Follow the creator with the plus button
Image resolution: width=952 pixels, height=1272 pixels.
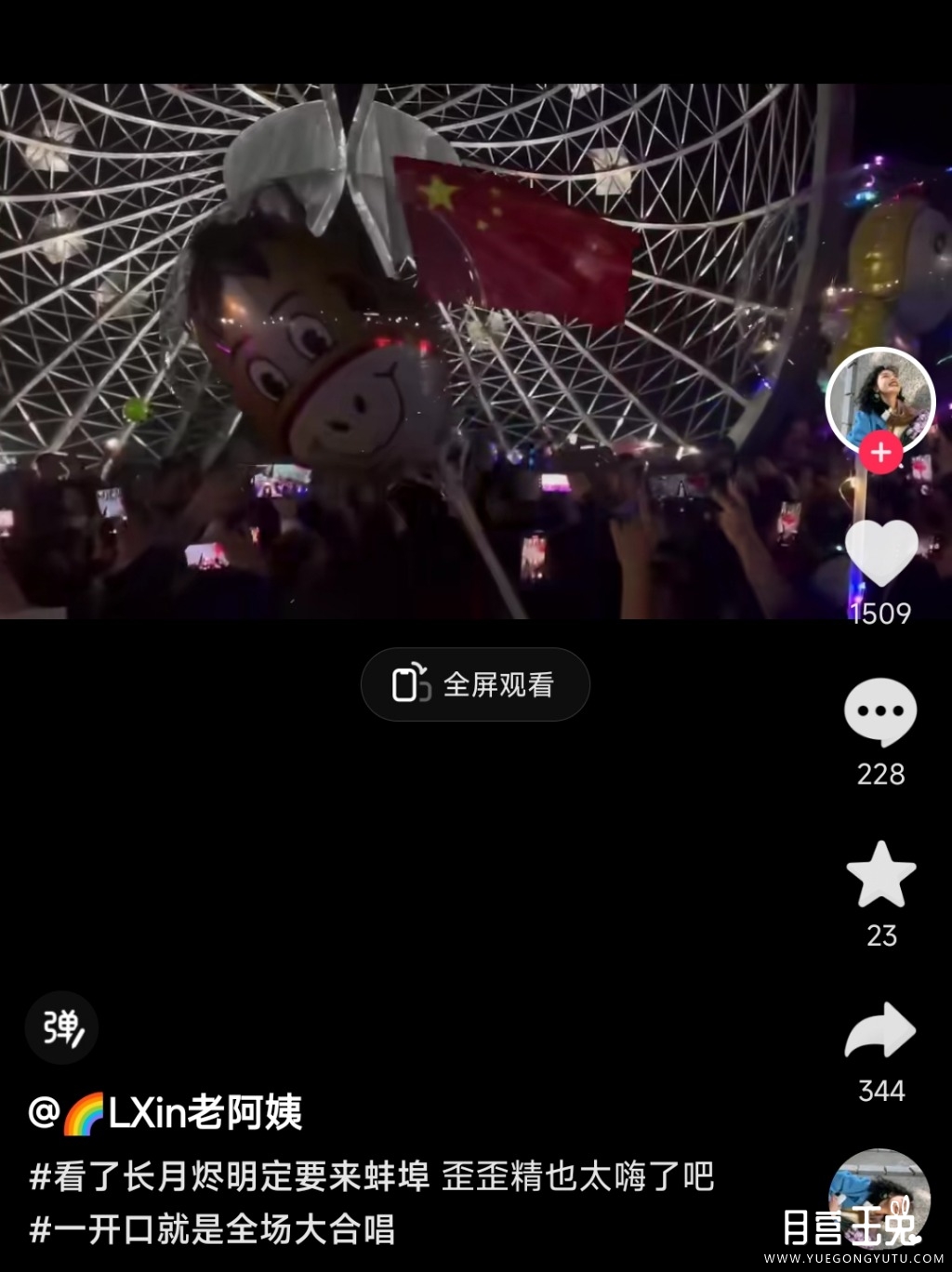point(880,454)
